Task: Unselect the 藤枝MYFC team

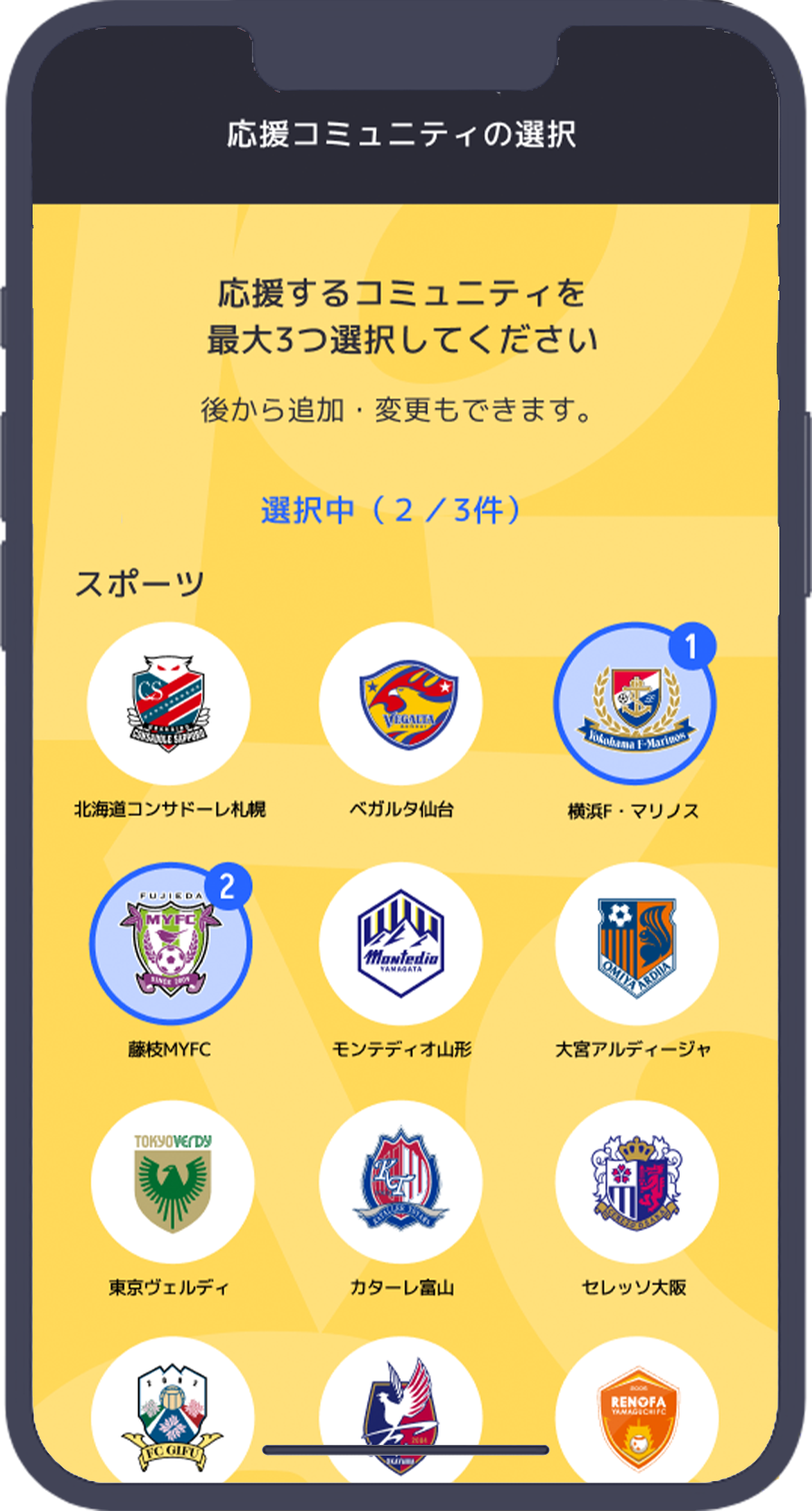Action: pyautogui.click(x=169, y=944)
